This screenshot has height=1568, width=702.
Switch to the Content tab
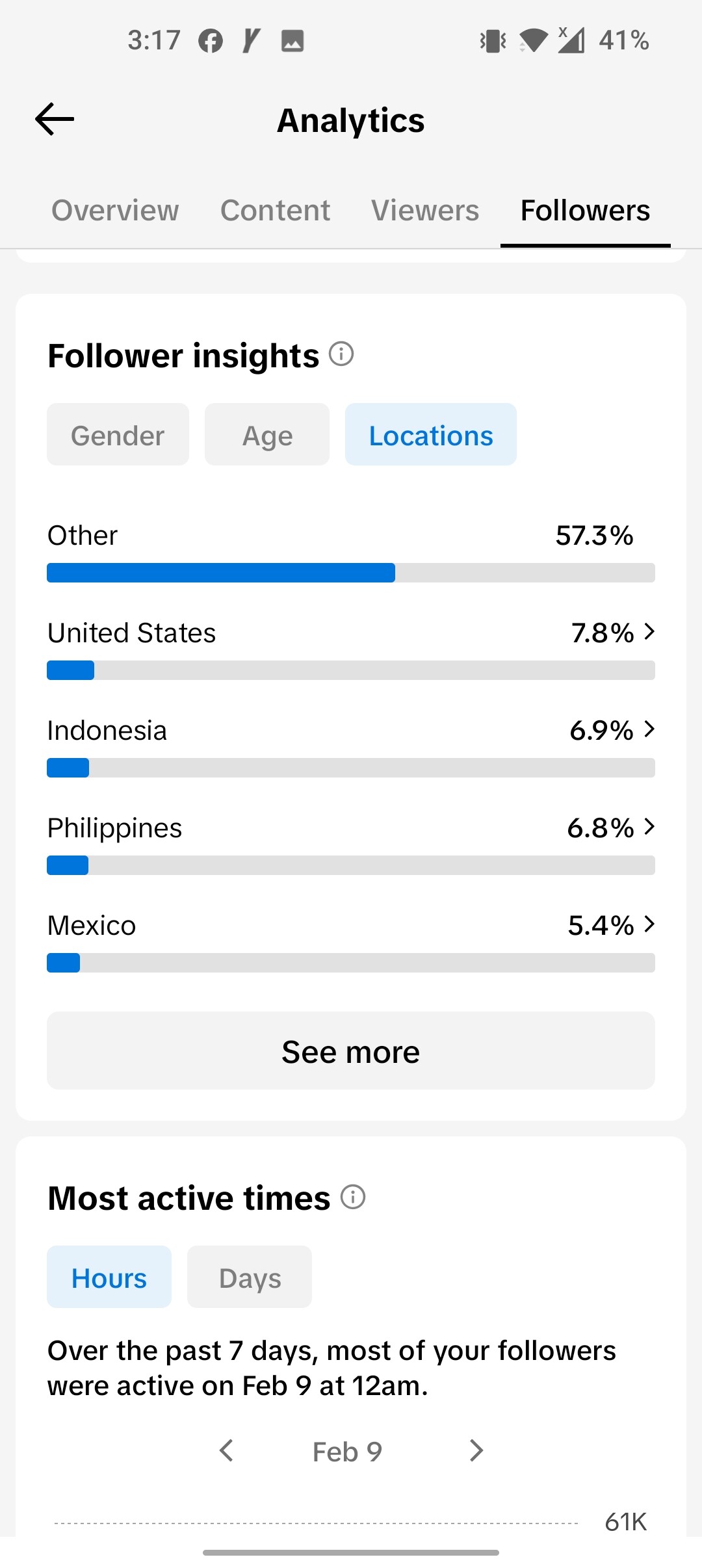pyautogui.click(x=275, y=211)
